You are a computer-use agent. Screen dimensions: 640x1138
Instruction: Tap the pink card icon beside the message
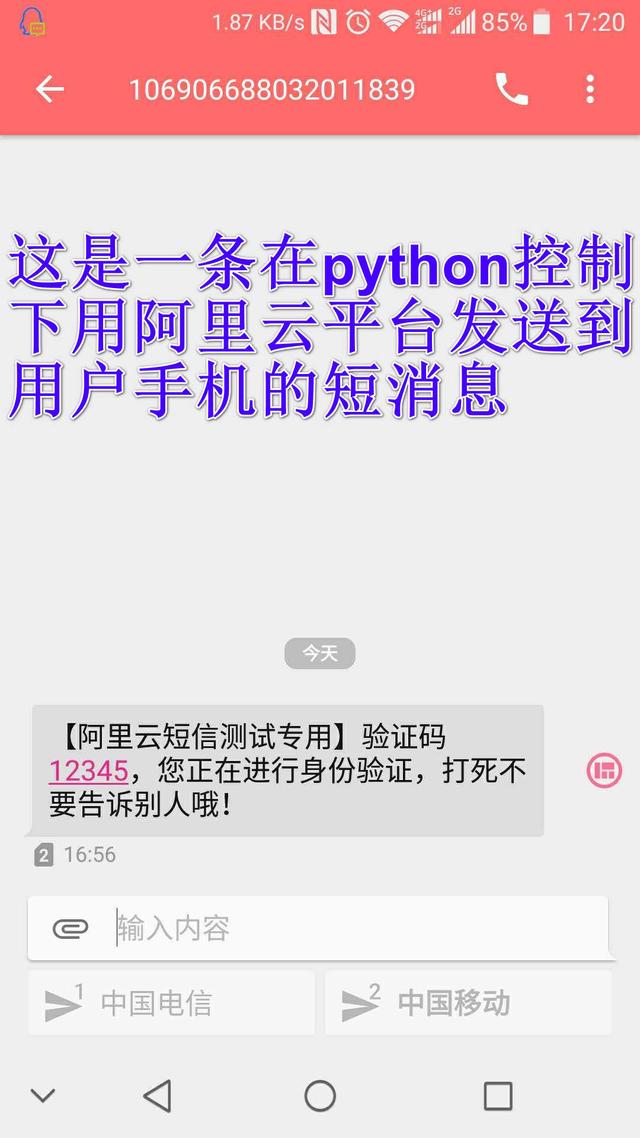pyautogui.click(x=604, y=770)
